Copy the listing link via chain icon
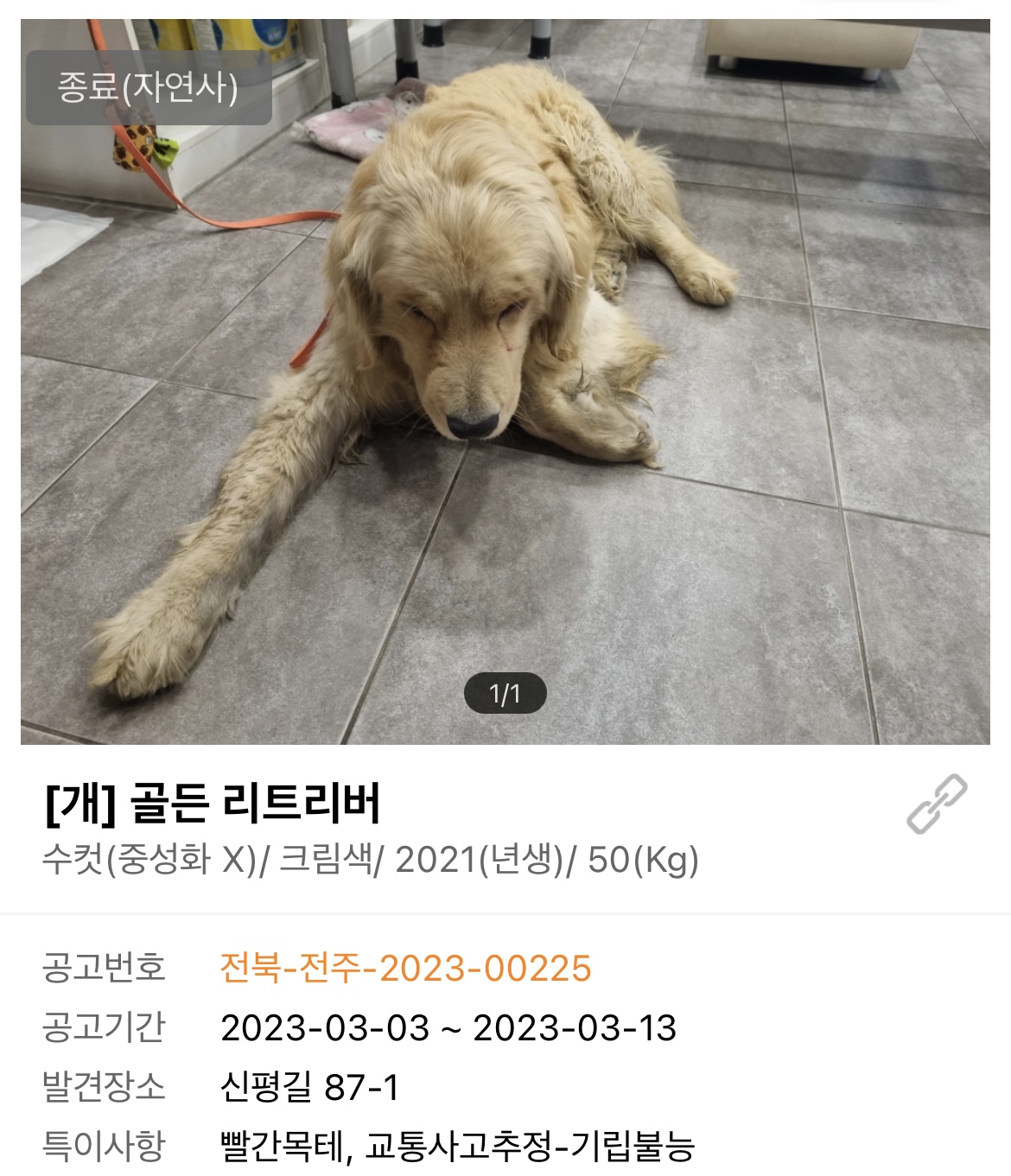The image size is (1011, 1176). [x=937, y=804]
